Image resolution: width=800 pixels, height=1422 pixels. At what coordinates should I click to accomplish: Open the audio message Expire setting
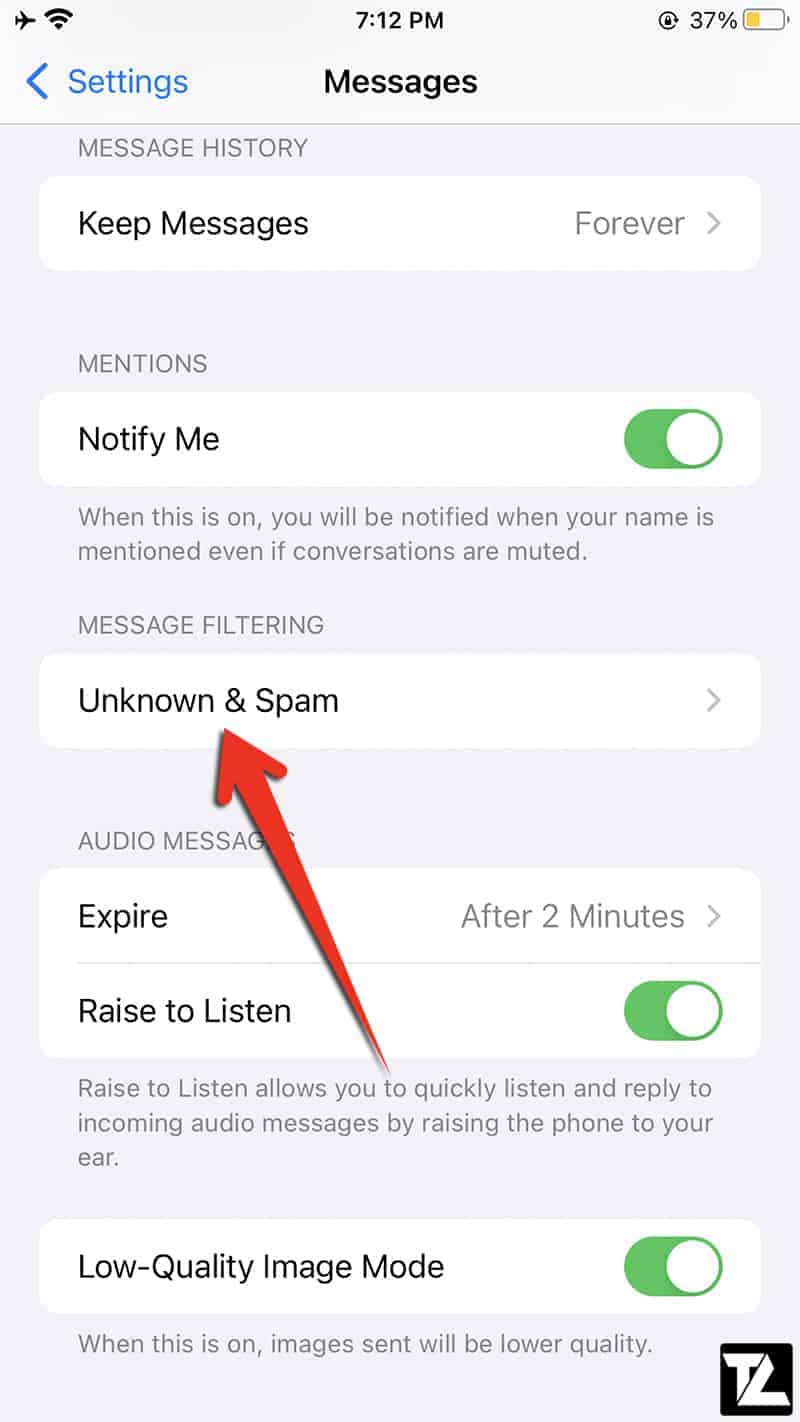pyautogui.click(x=400, y=916)
